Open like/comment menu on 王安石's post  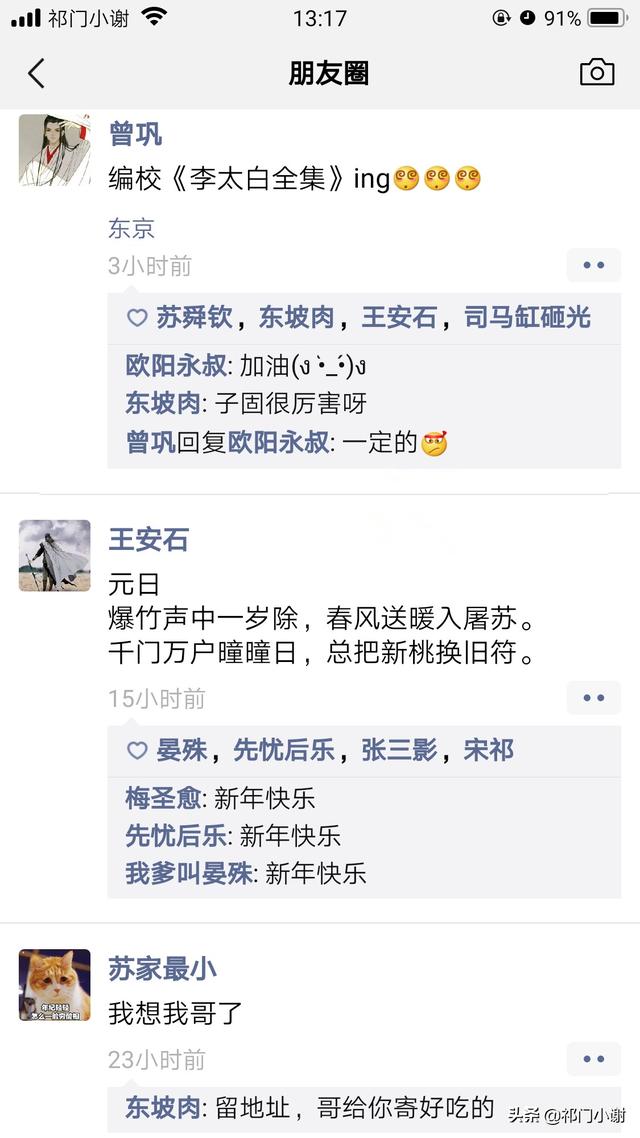pos(594,697)
